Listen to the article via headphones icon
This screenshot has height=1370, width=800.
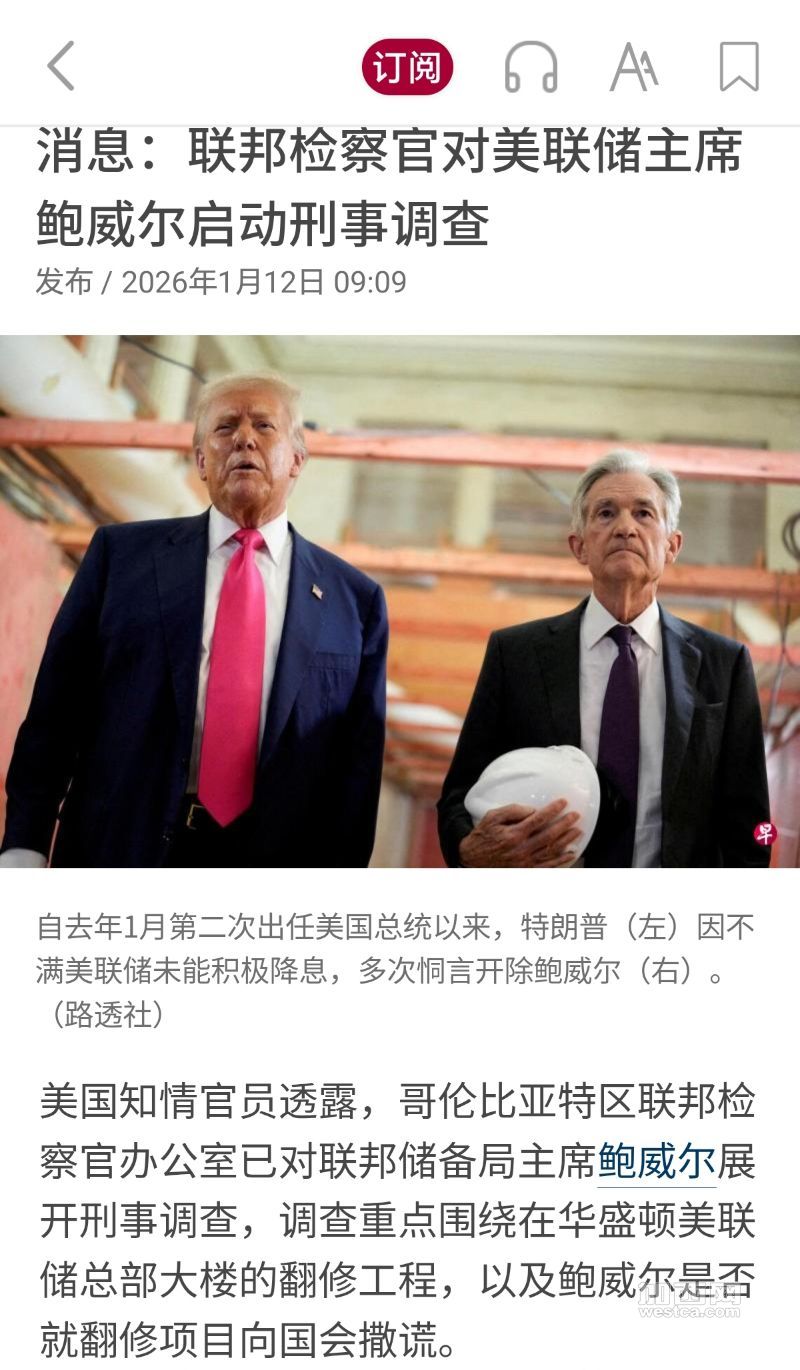click(530, 68)
